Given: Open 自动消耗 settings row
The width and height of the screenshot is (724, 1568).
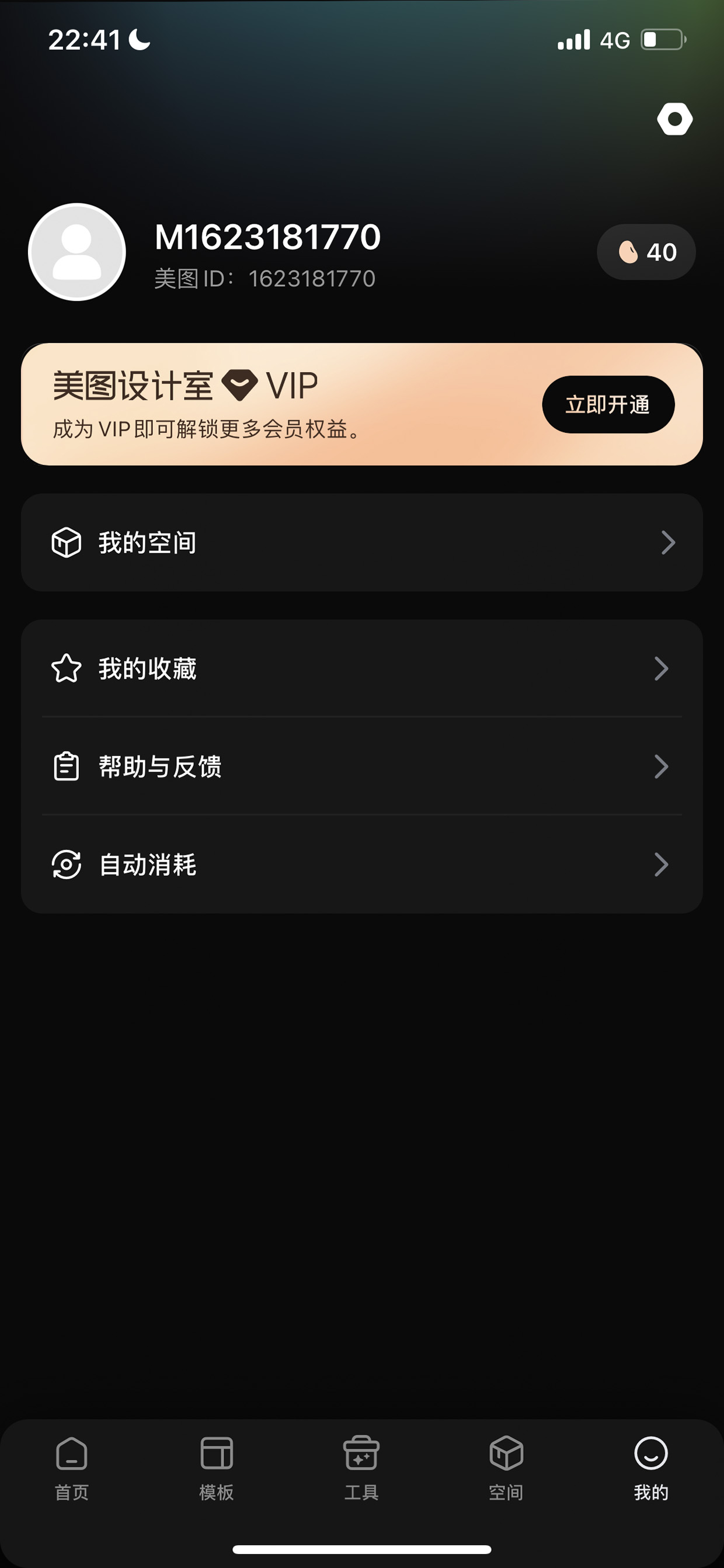Looking at the screenshot, I should pyautogui.click(x=362, y=865).
